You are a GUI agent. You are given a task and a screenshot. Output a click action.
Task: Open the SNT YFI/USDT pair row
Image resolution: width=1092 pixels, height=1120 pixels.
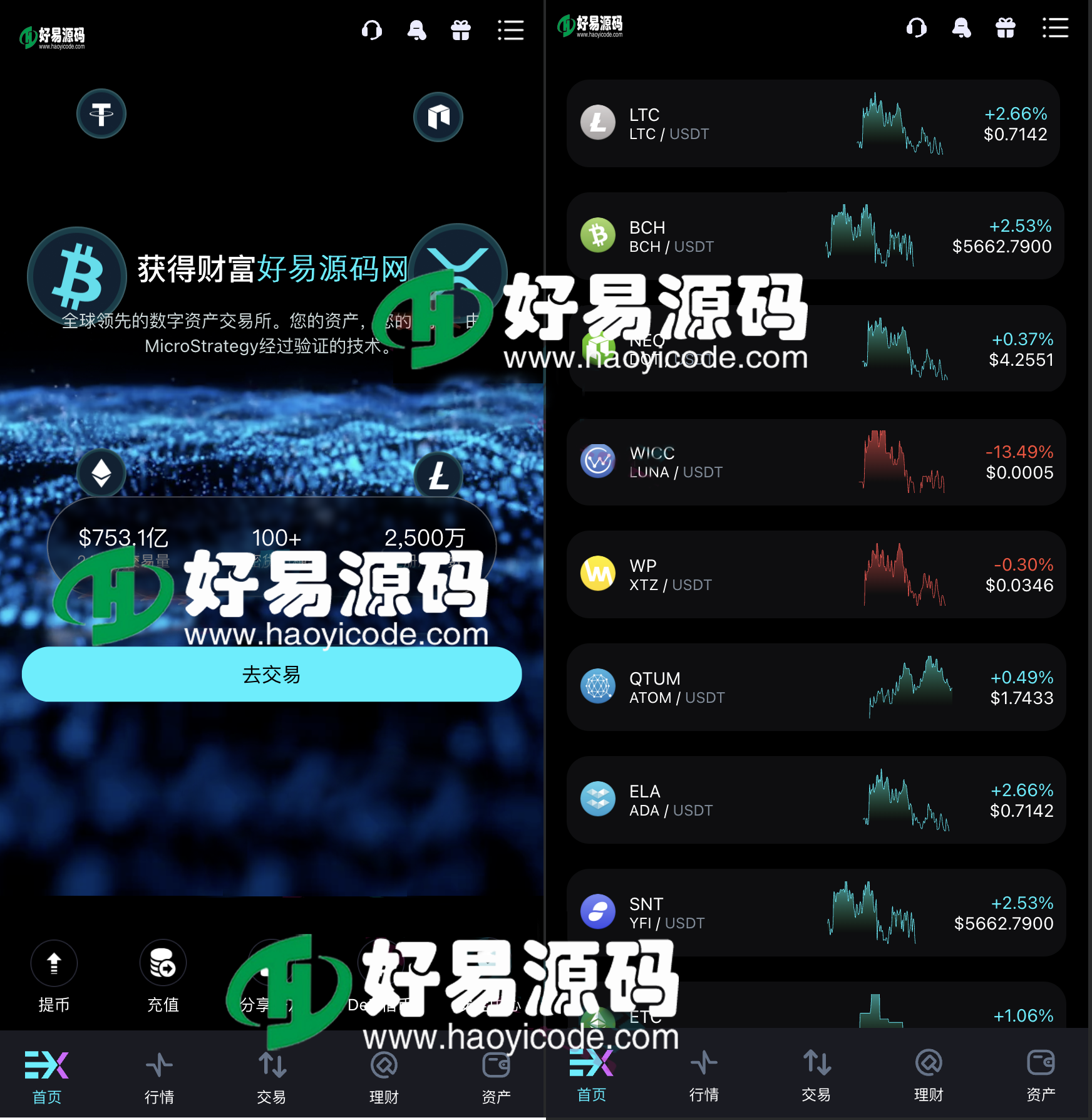(814, 913)
